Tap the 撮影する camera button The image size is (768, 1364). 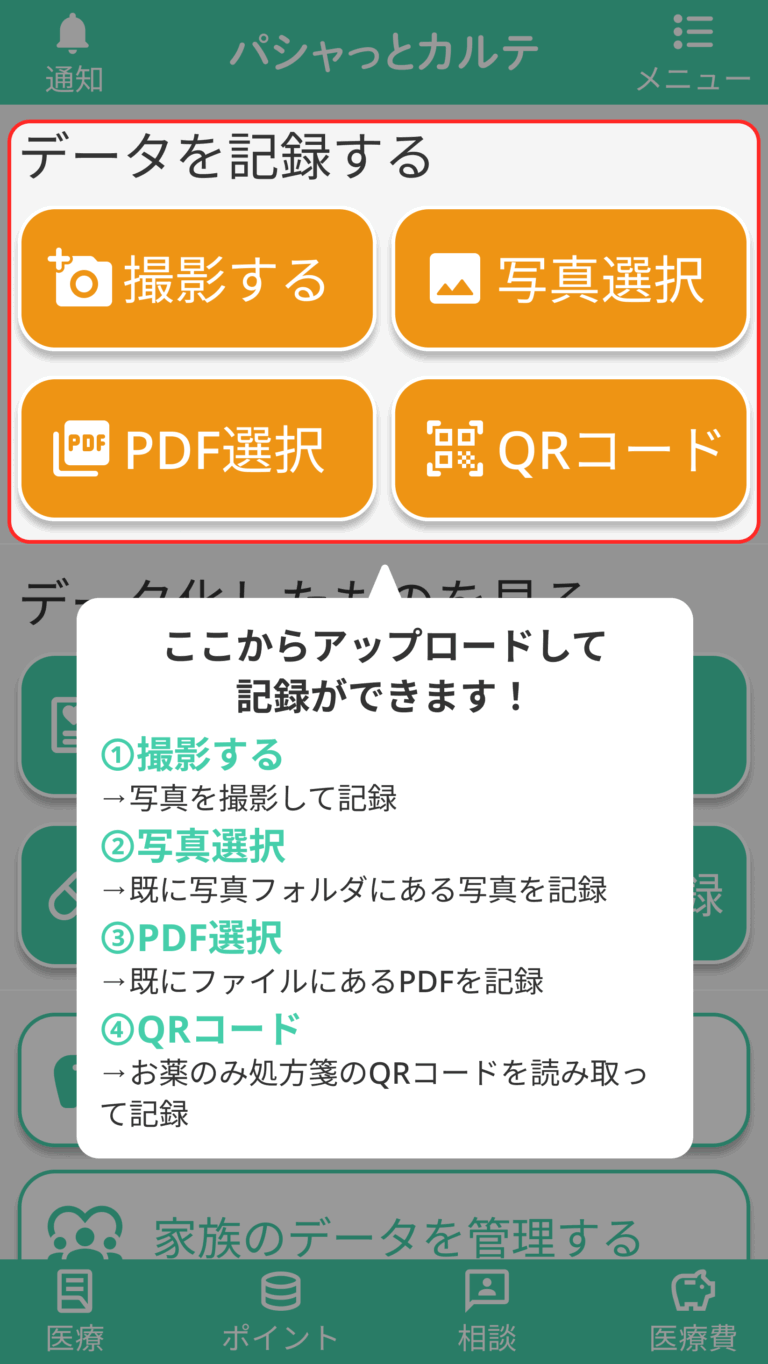[196, 279]
